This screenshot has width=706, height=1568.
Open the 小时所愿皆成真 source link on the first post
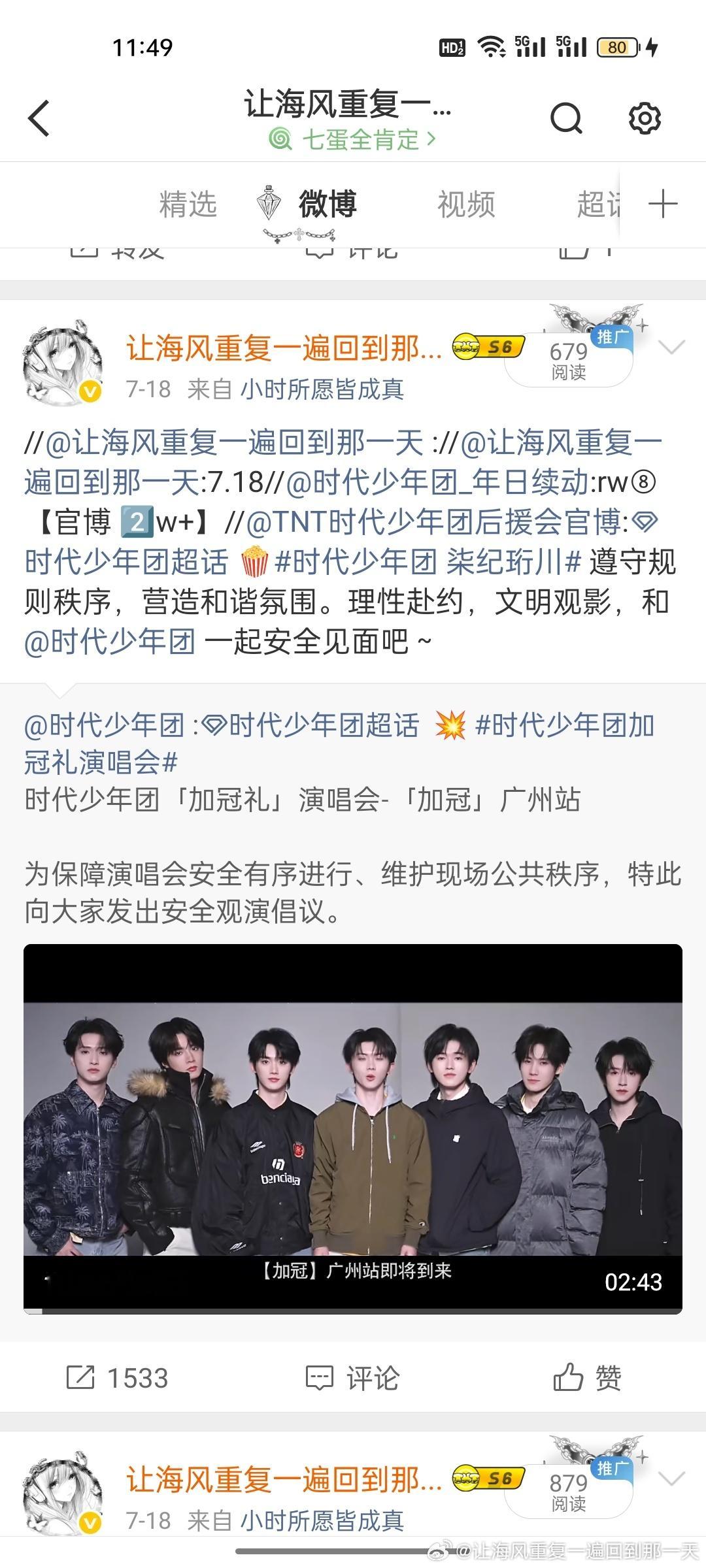tap(322, 389)
